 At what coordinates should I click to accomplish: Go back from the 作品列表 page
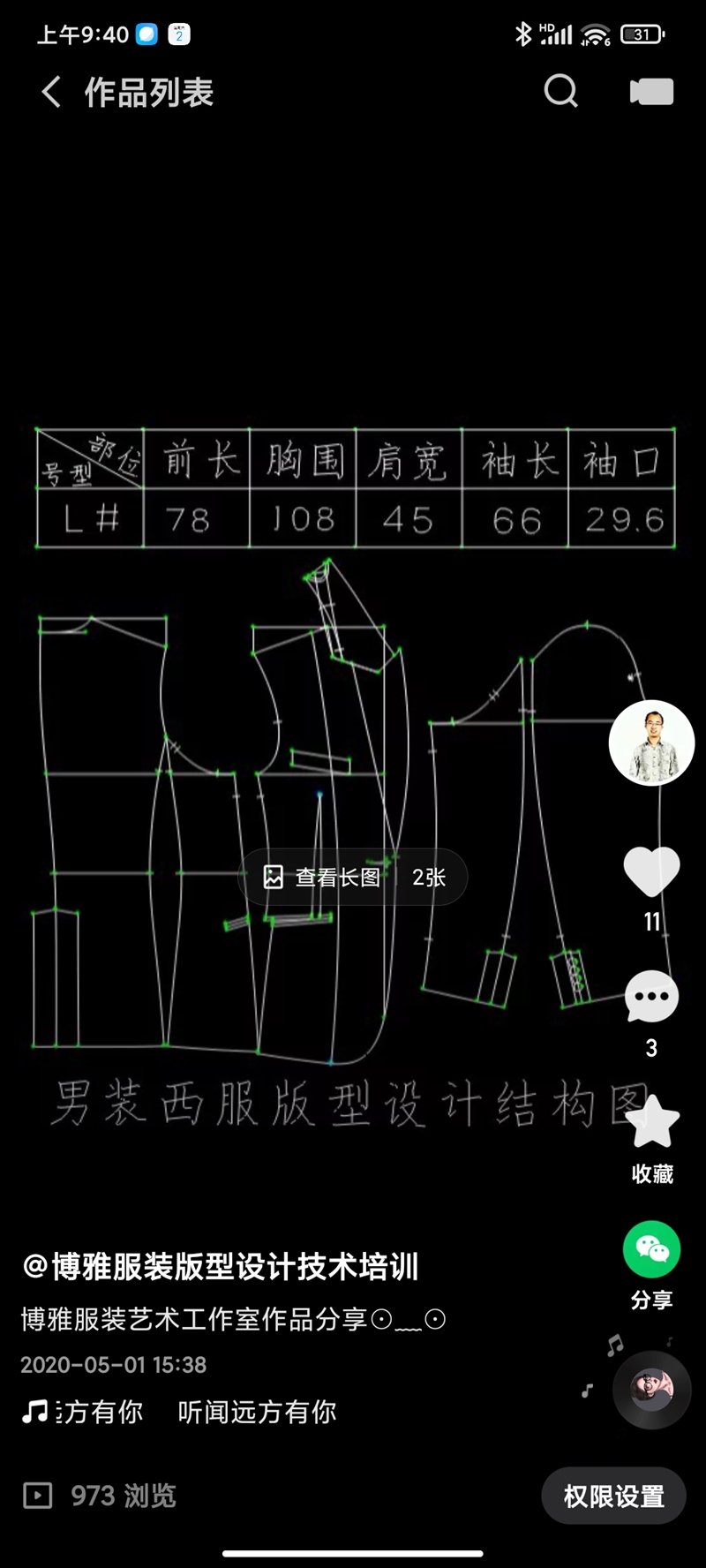pos(51,92)
